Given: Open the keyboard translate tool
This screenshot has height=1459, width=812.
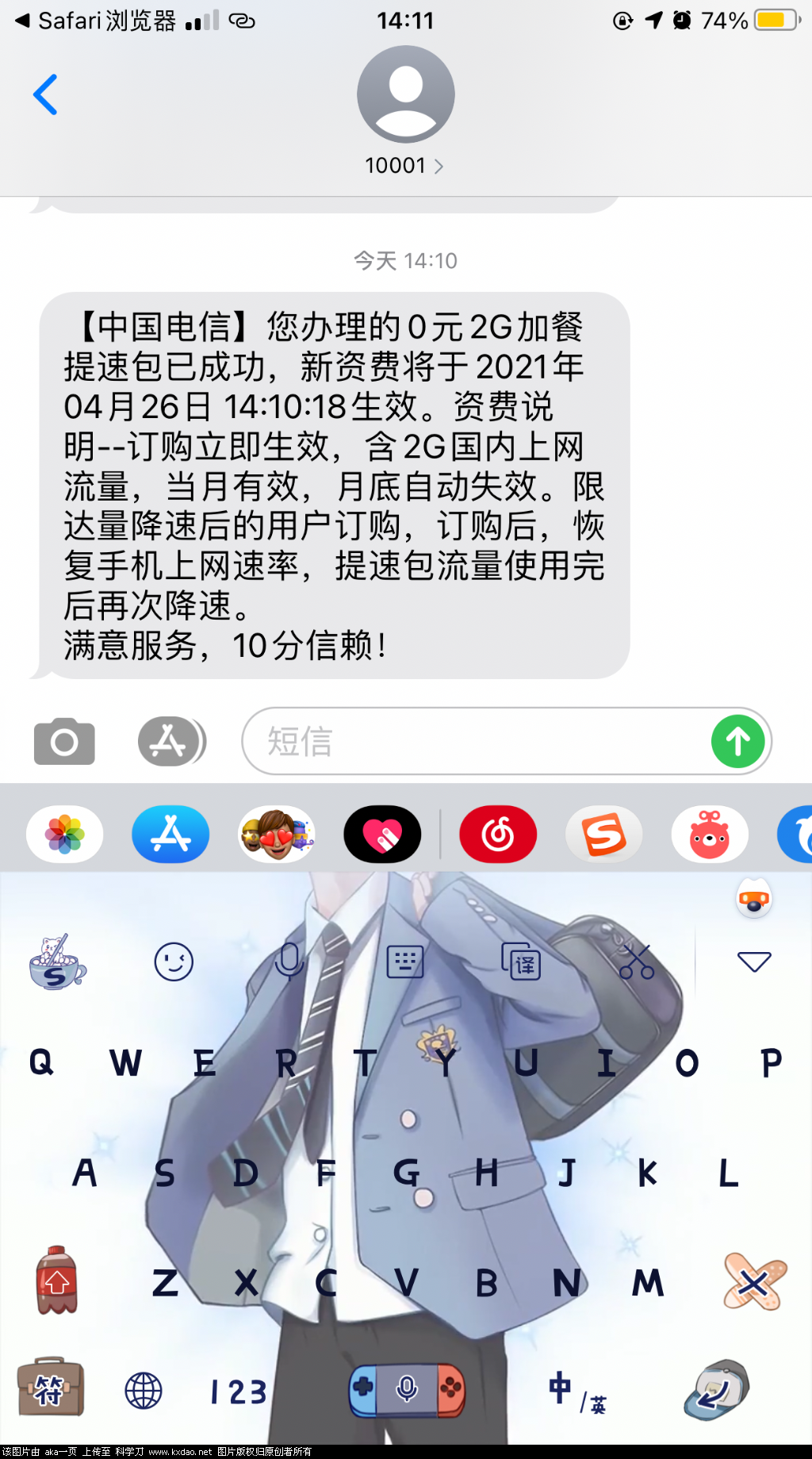Looking at the screenshot, I should [x=522, y=962].
